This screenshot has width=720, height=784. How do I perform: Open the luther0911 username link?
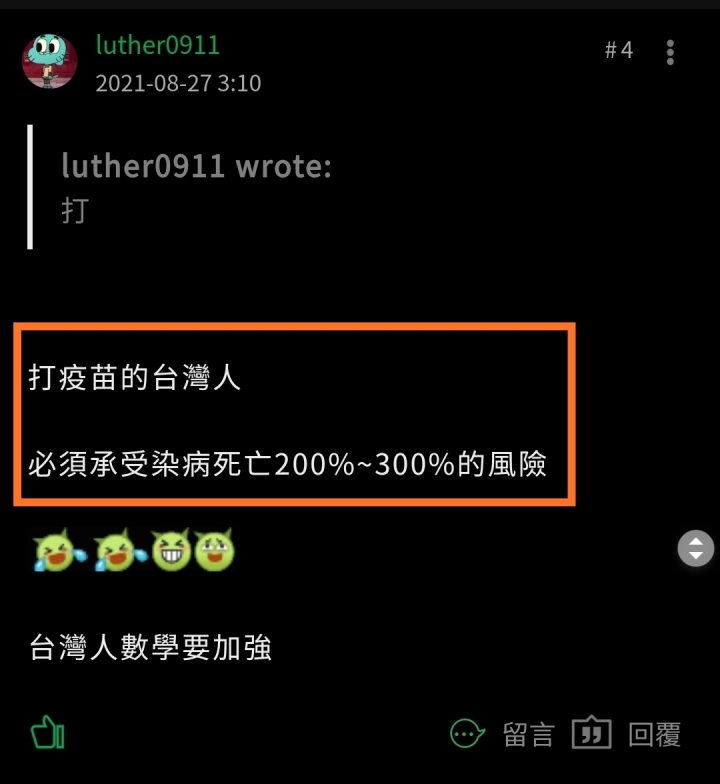157,45
